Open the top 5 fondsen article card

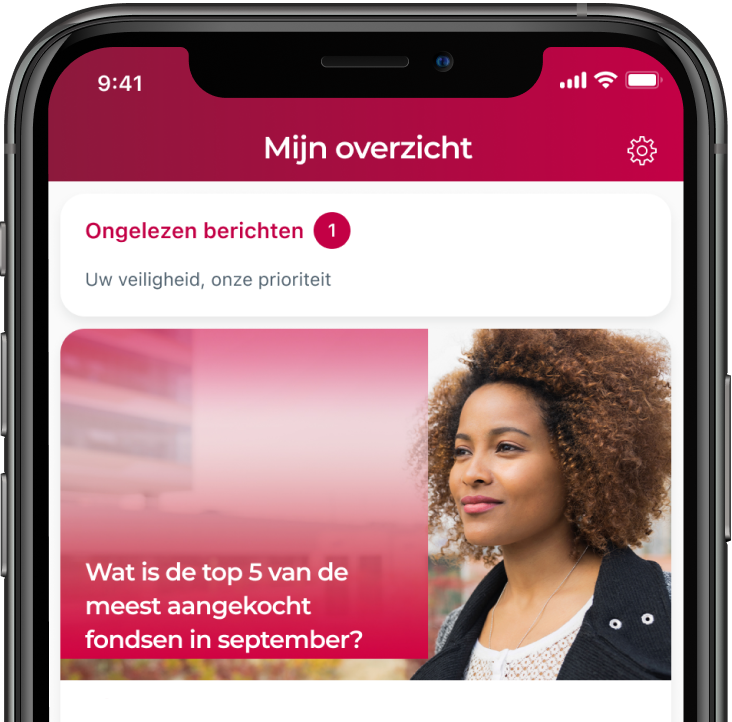(365, 505)
